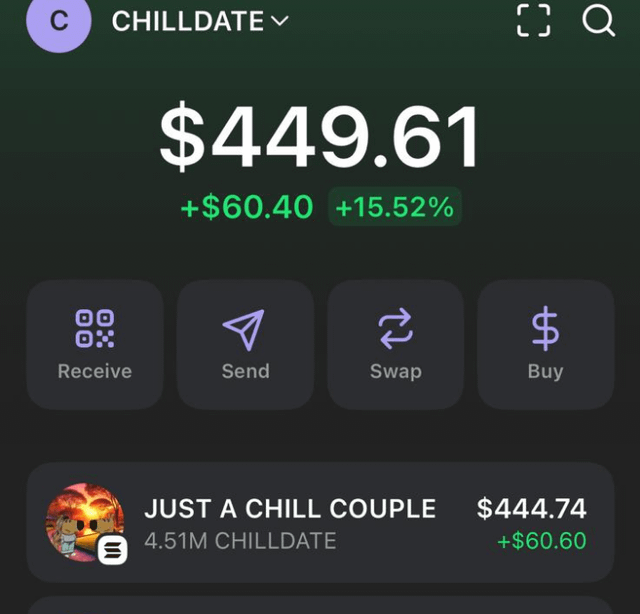
Task: Open the JUST A CHILL COUPLE token
Action: point(320,523)
